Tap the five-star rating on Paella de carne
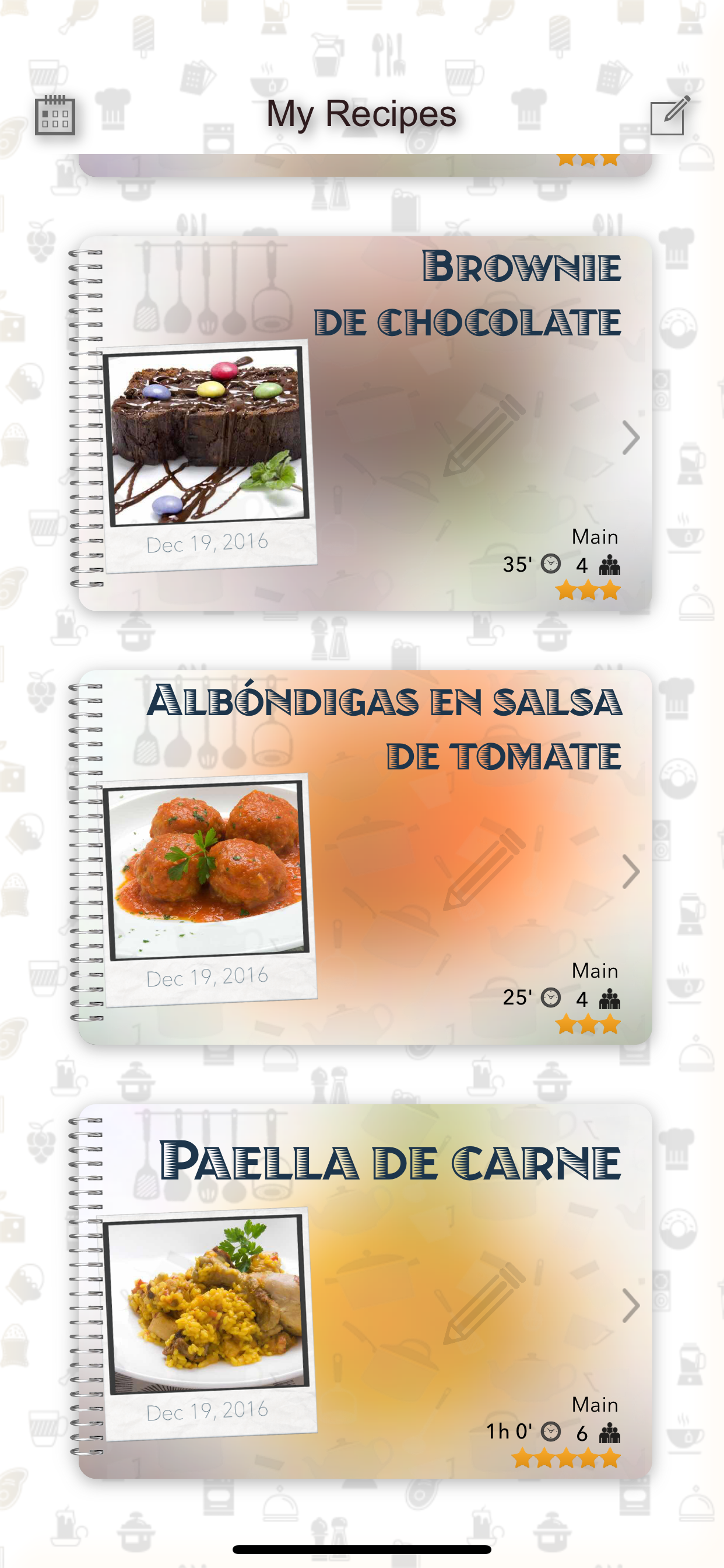 click(565, 1456)
